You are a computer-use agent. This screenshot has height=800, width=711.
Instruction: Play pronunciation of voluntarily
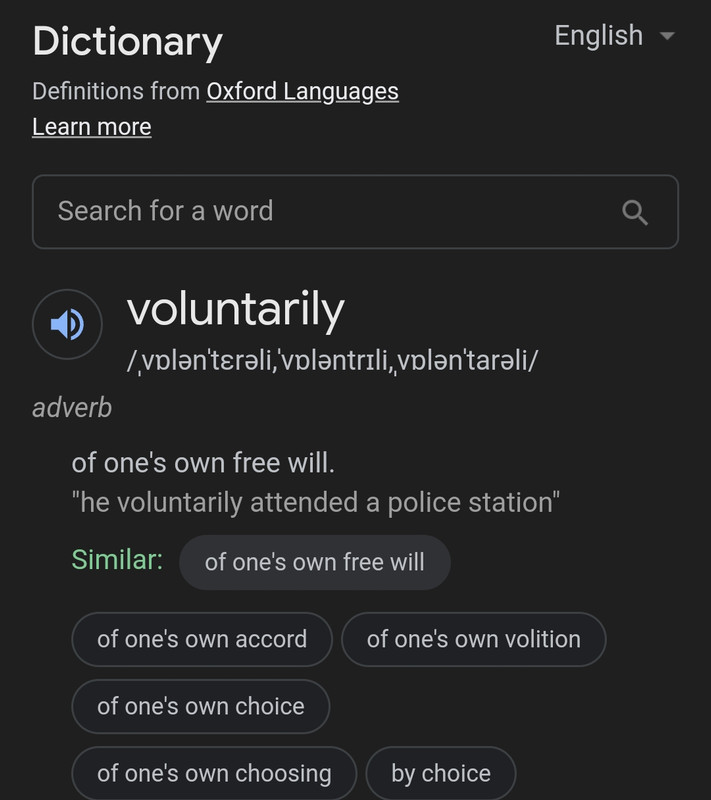67,324
